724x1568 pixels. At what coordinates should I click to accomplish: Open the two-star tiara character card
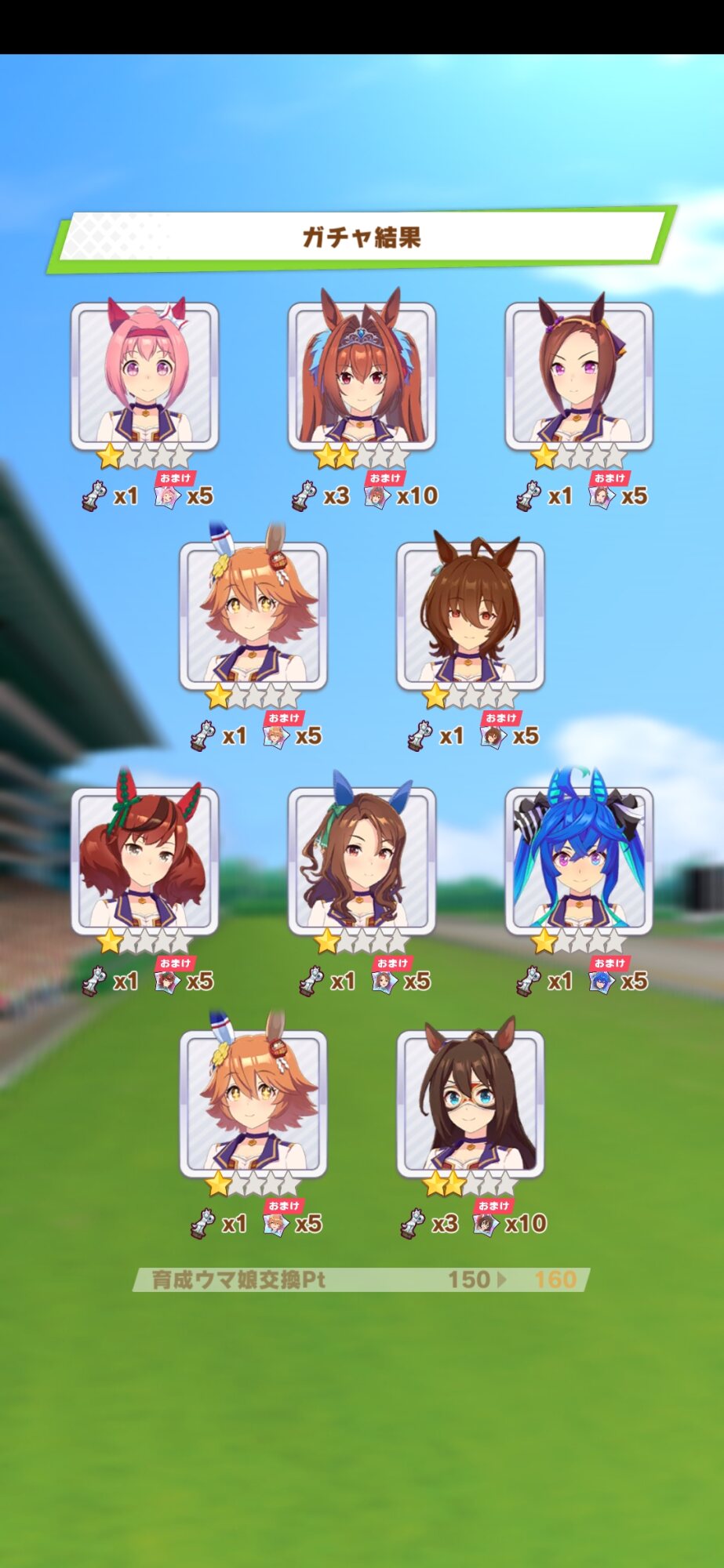(x=362, y=376)
